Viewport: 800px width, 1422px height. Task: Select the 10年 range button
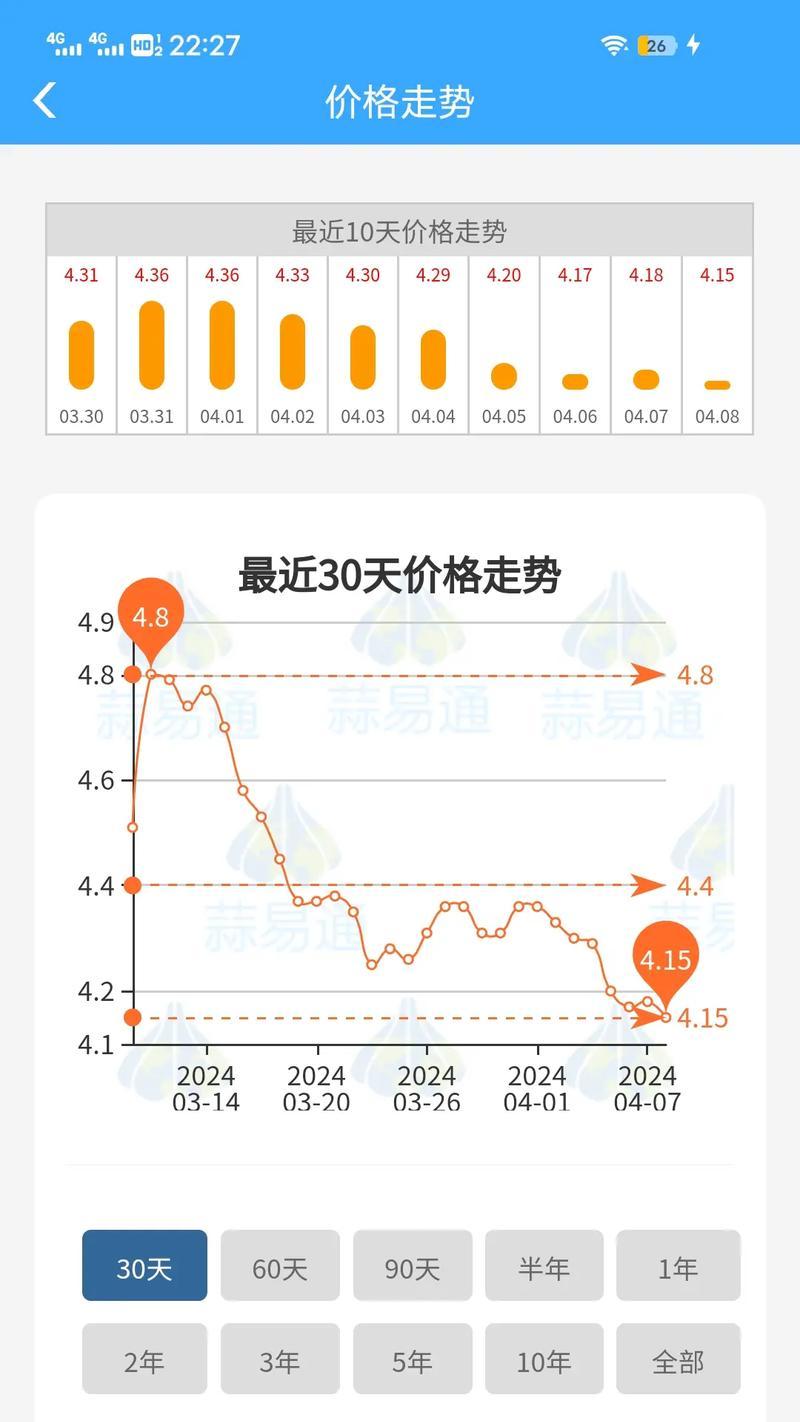coord(544,1359)
